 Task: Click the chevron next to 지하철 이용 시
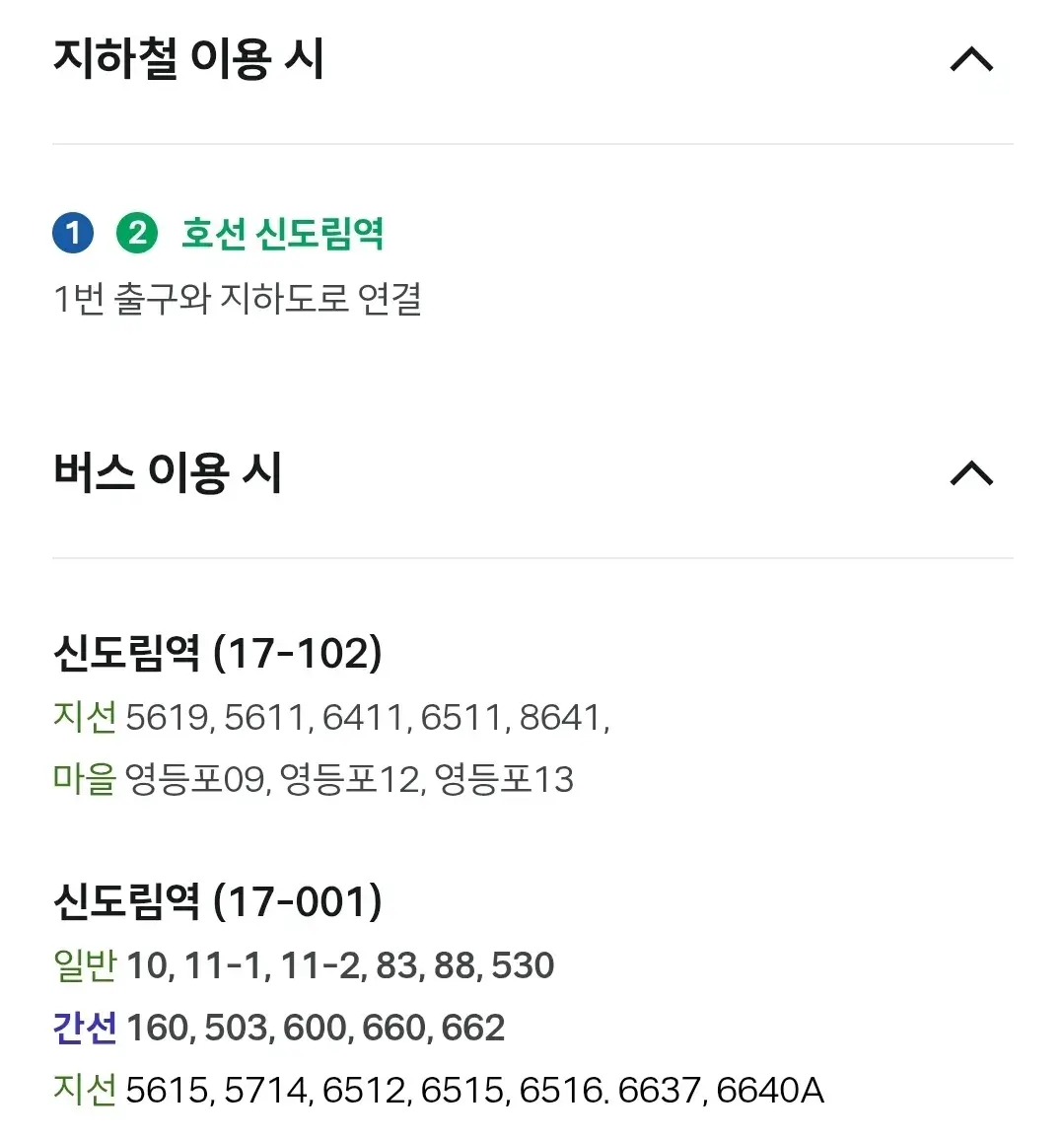click(x=972, y=61)
